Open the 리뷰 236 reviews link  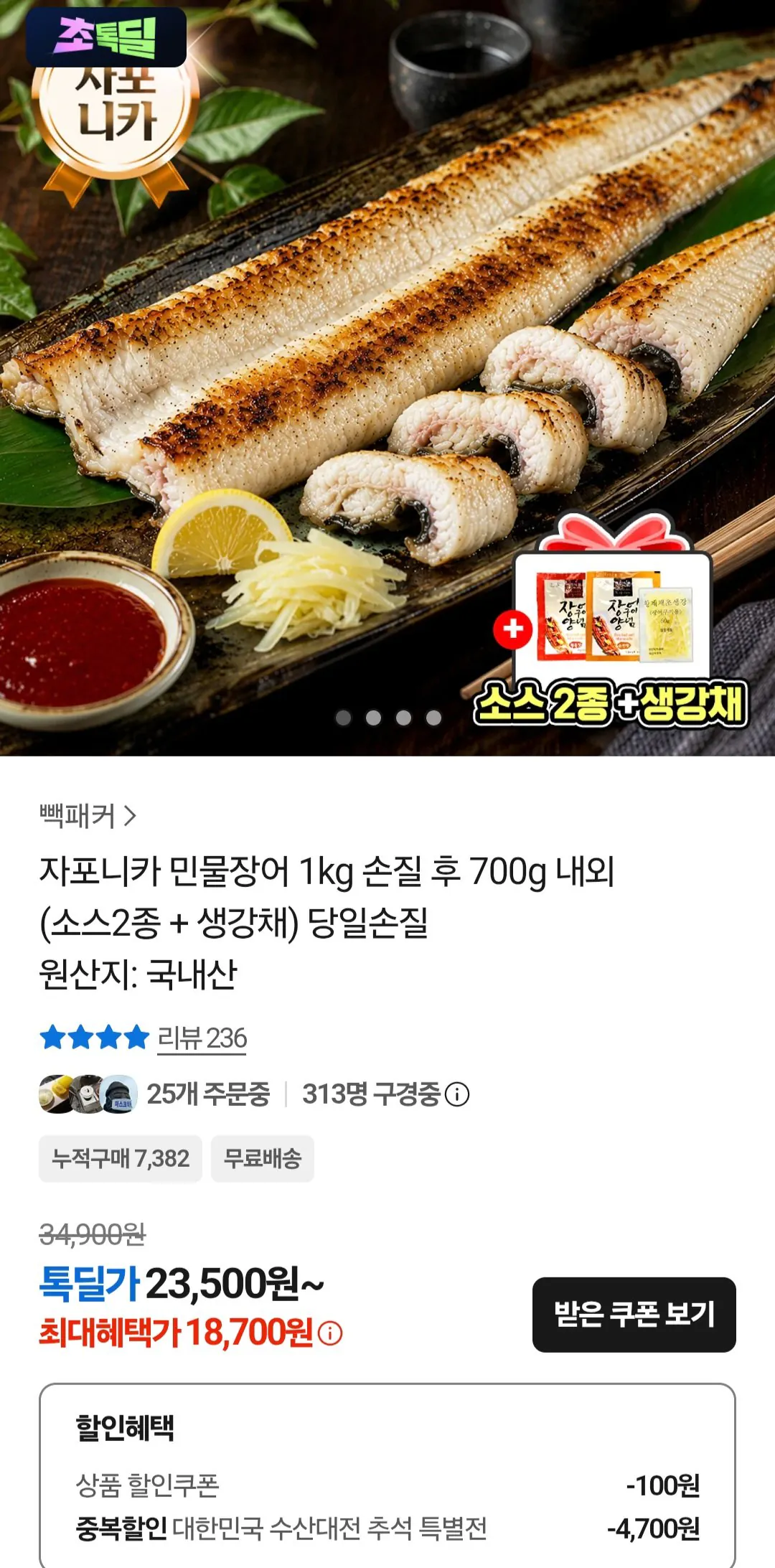click(x=202, y=1038)
